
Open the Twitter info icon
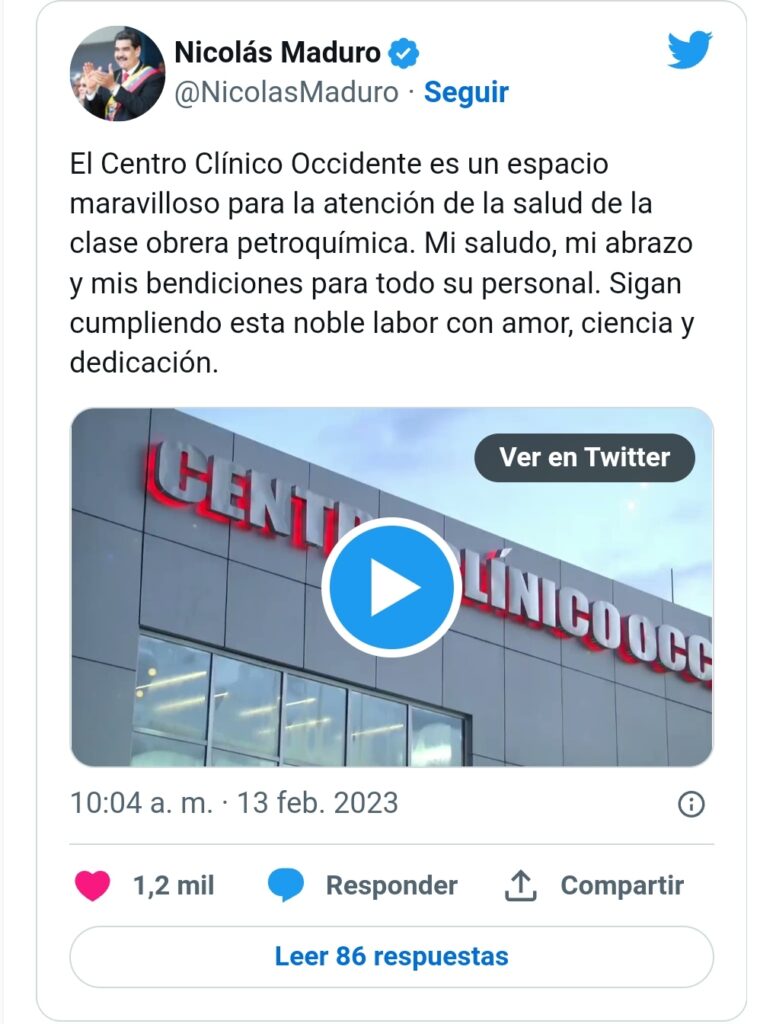click(x=691, y=804)
